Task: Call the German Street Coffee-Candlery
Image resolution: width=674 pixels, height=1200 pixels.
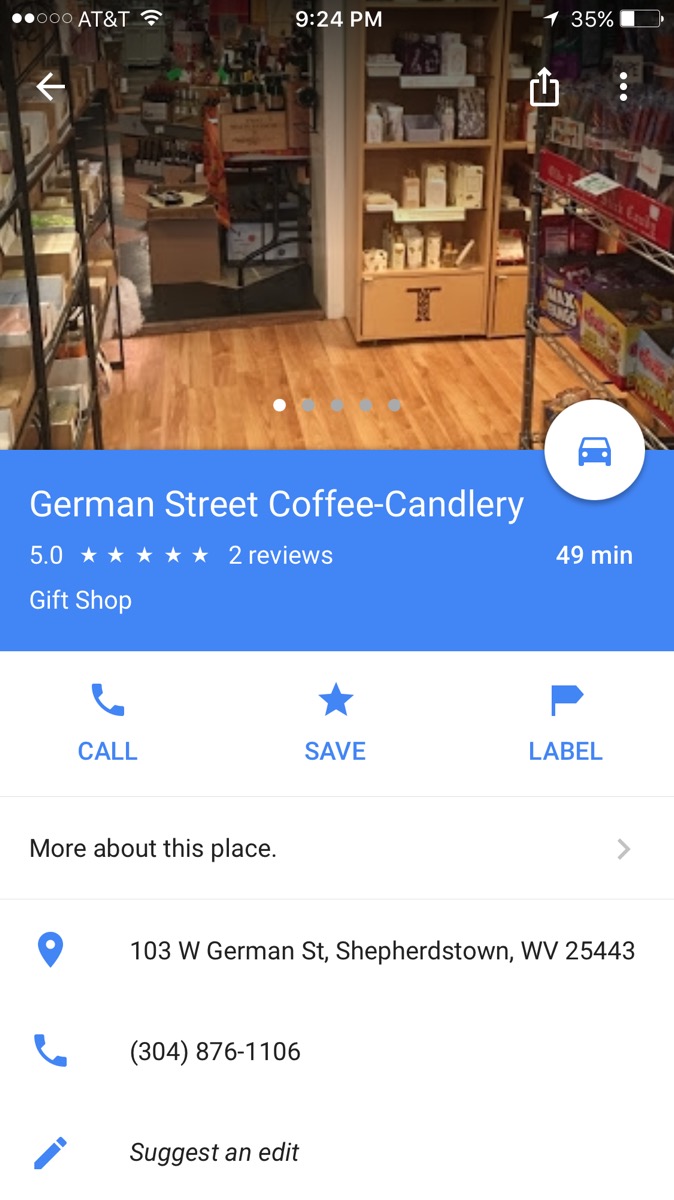Action: coord(107,723)
